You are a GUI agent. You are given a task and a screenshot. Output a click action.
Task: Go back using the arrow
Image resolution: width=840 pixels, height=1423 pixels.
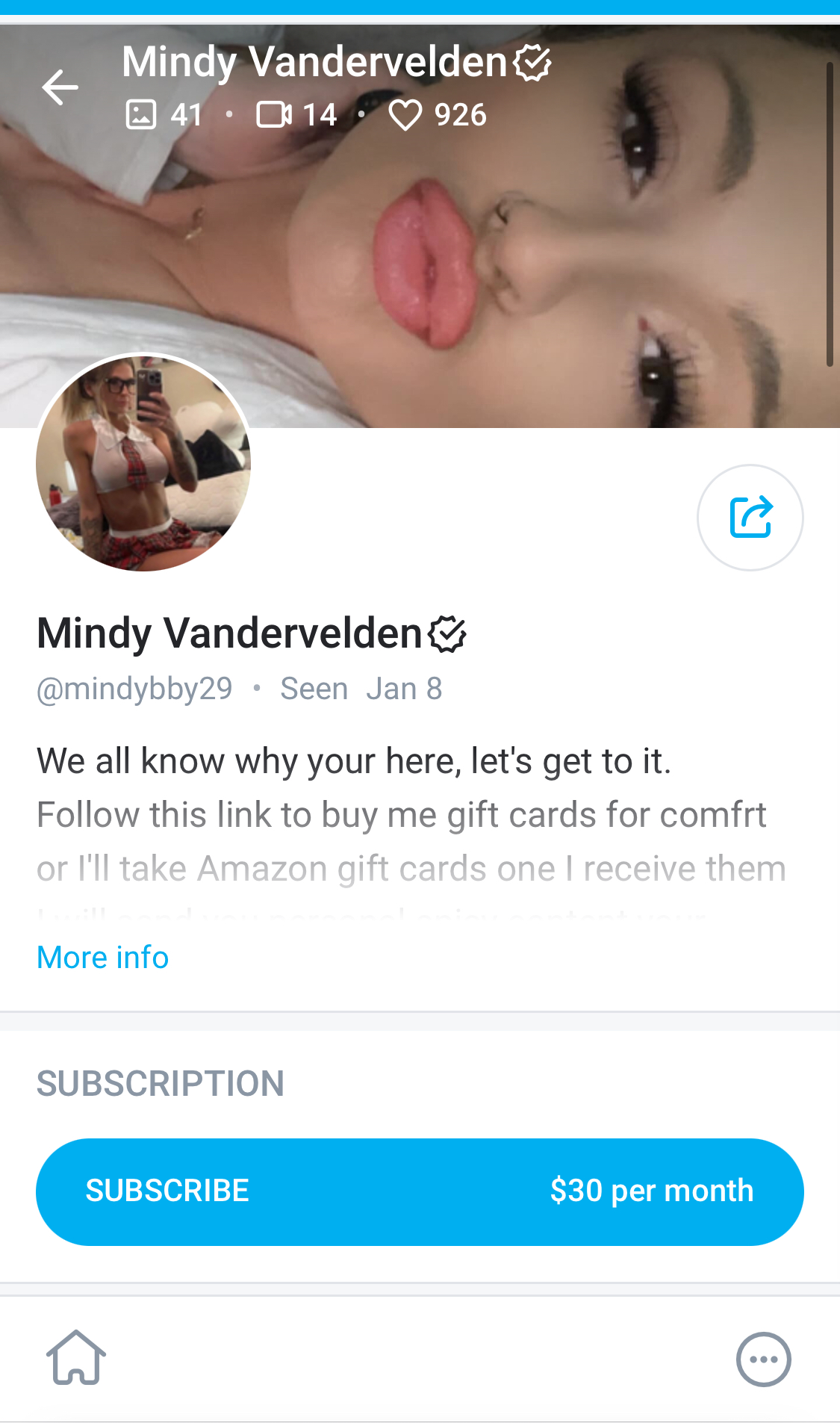click(x=60, y=88)
